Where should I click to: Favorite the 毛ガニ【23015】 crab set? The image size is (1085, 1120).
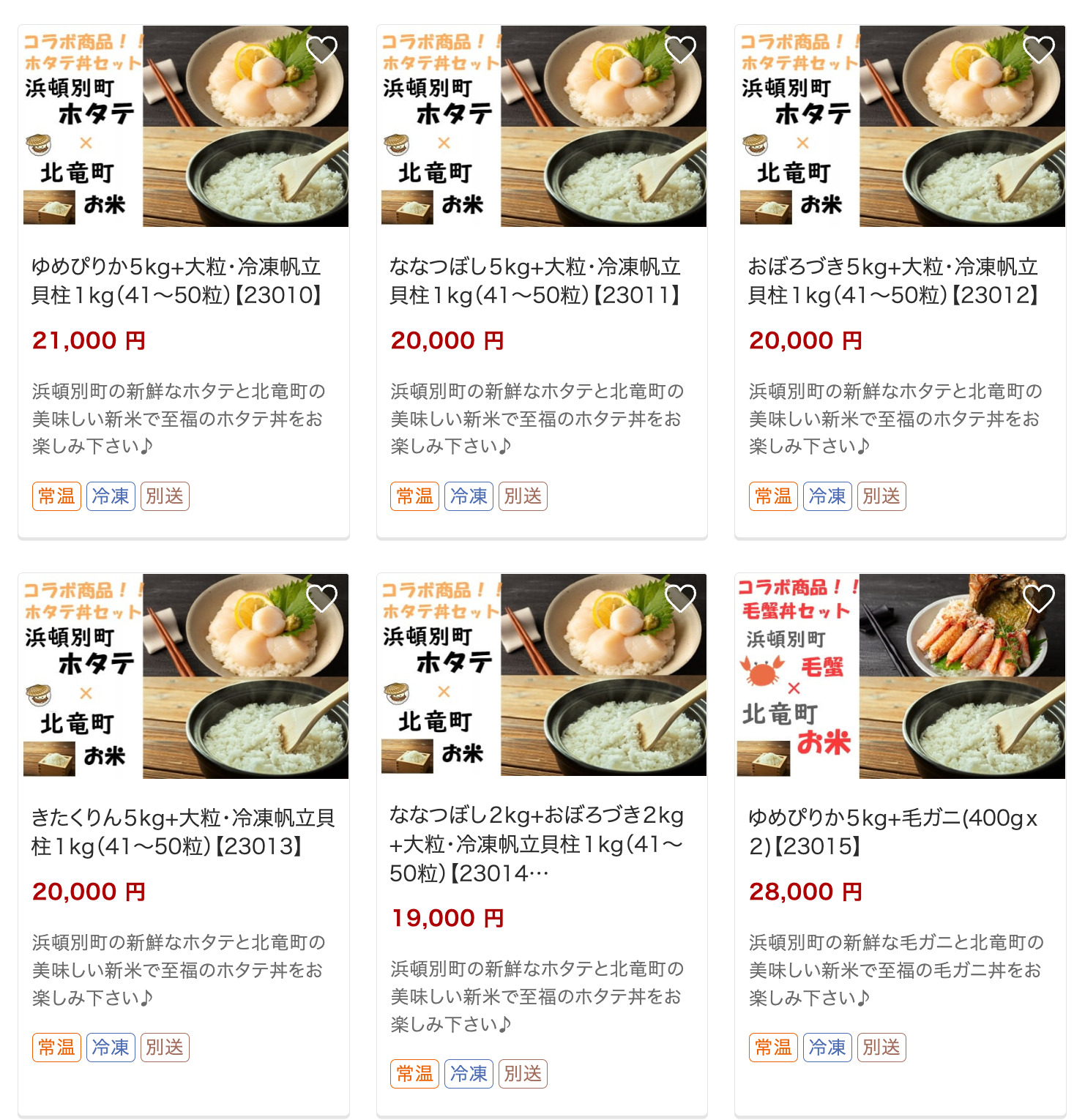(x=1038, y=599)
